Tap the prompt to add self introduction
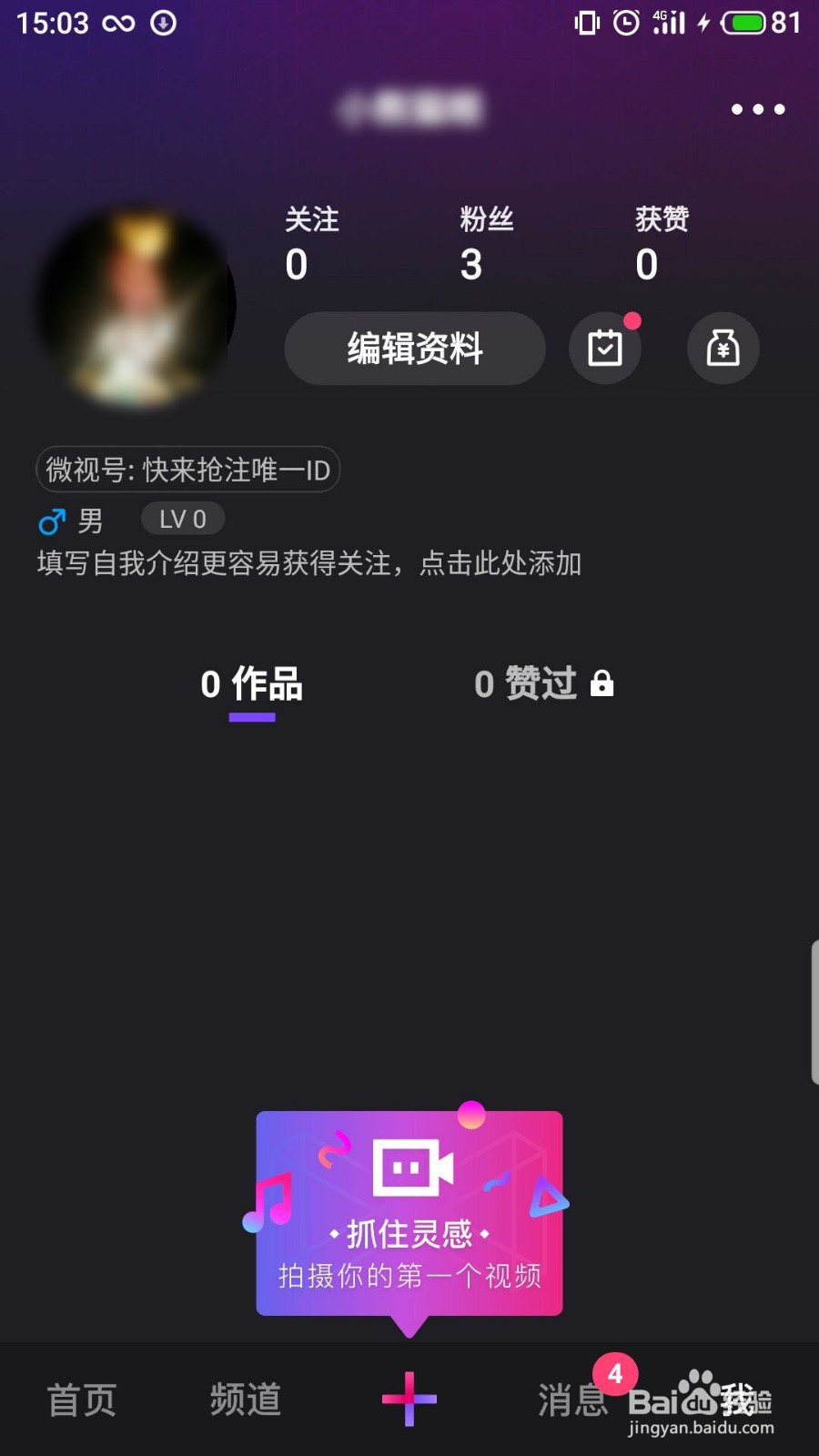Screen dimensions: 819x1456 (308, 564)
